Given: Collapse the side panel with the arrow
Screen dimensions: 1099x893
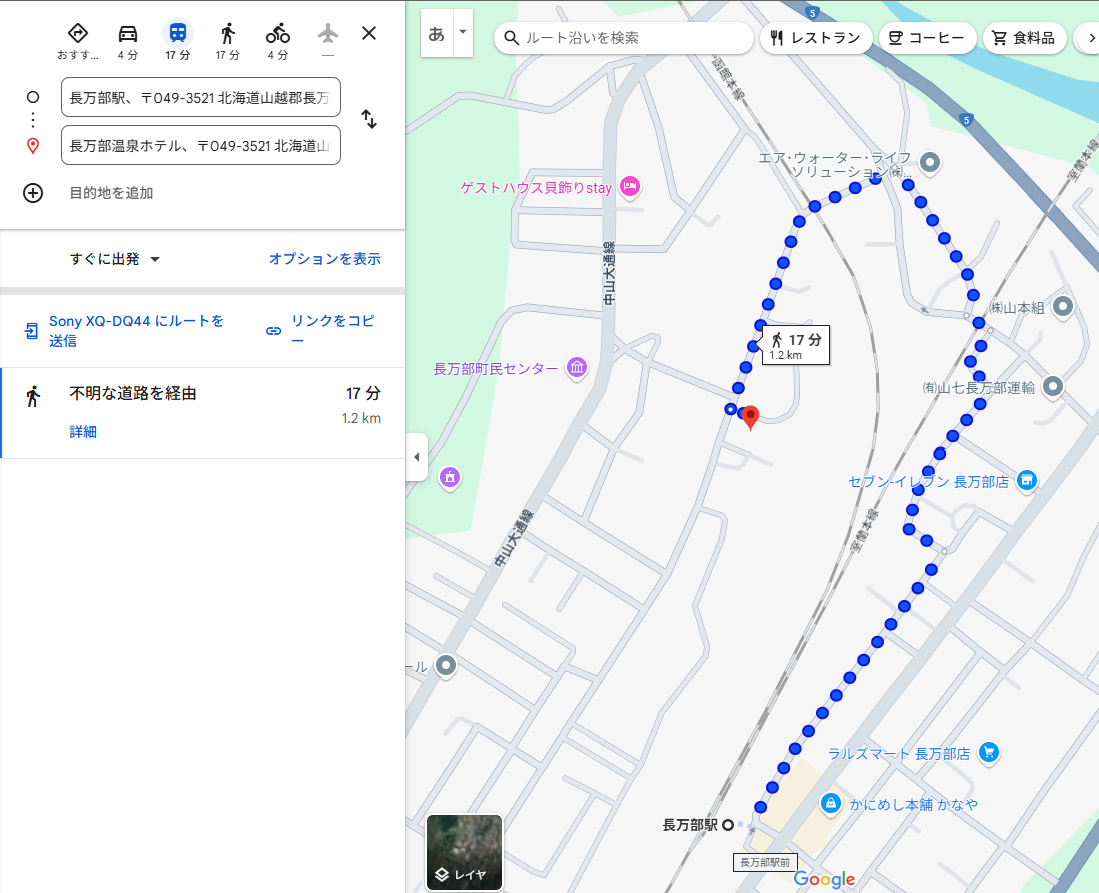Looking at the screenshot, I should (x=416, y=457).
